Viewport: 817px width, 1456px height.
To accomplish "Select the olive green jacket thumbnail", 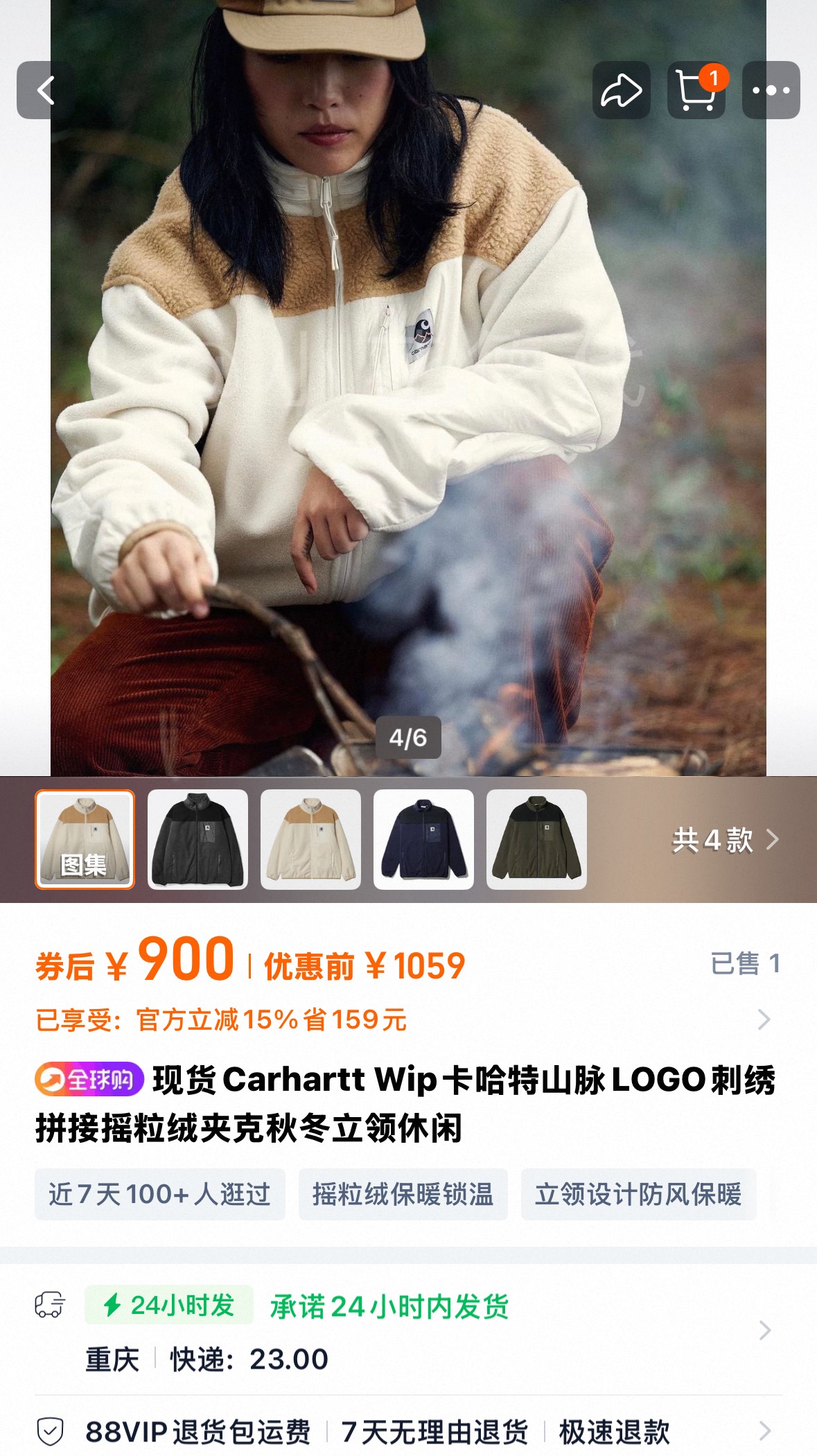I will 536,839.
